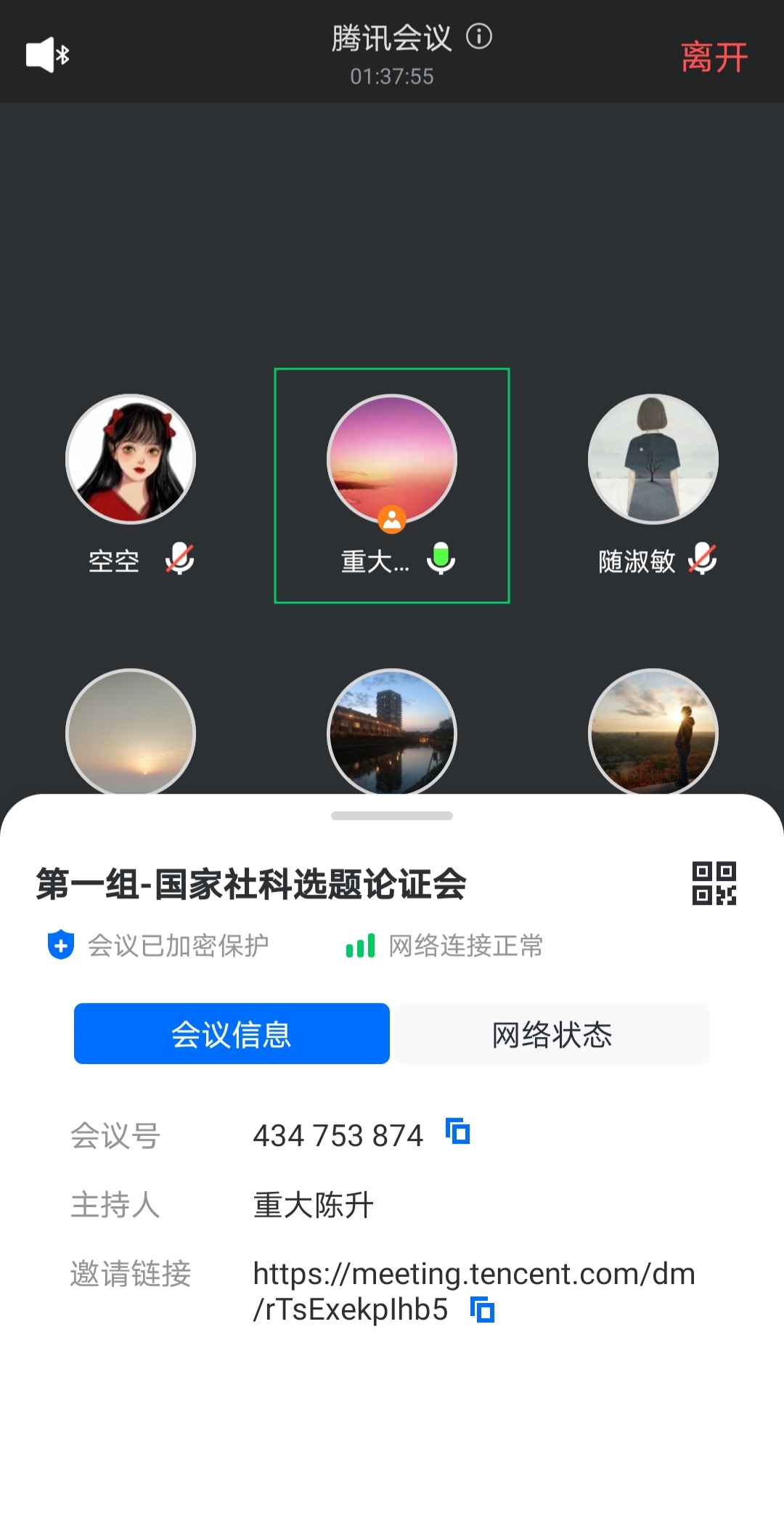The height and width of the screenshot is (1523, 784).
Task: Tap the speaker audio output icon
Action: [x=47, y=54]
